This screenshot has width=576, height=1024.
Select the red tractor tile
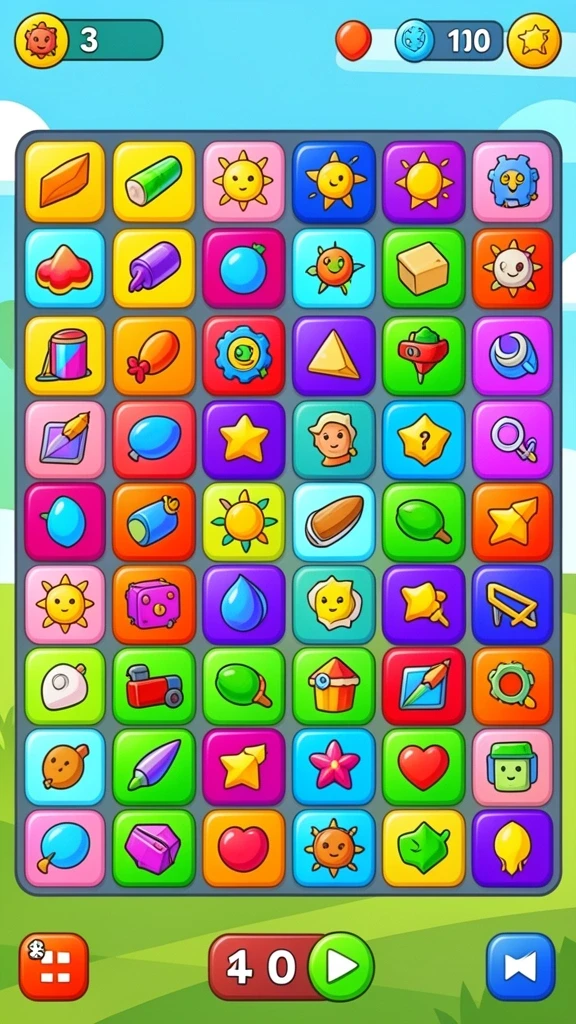154,686
